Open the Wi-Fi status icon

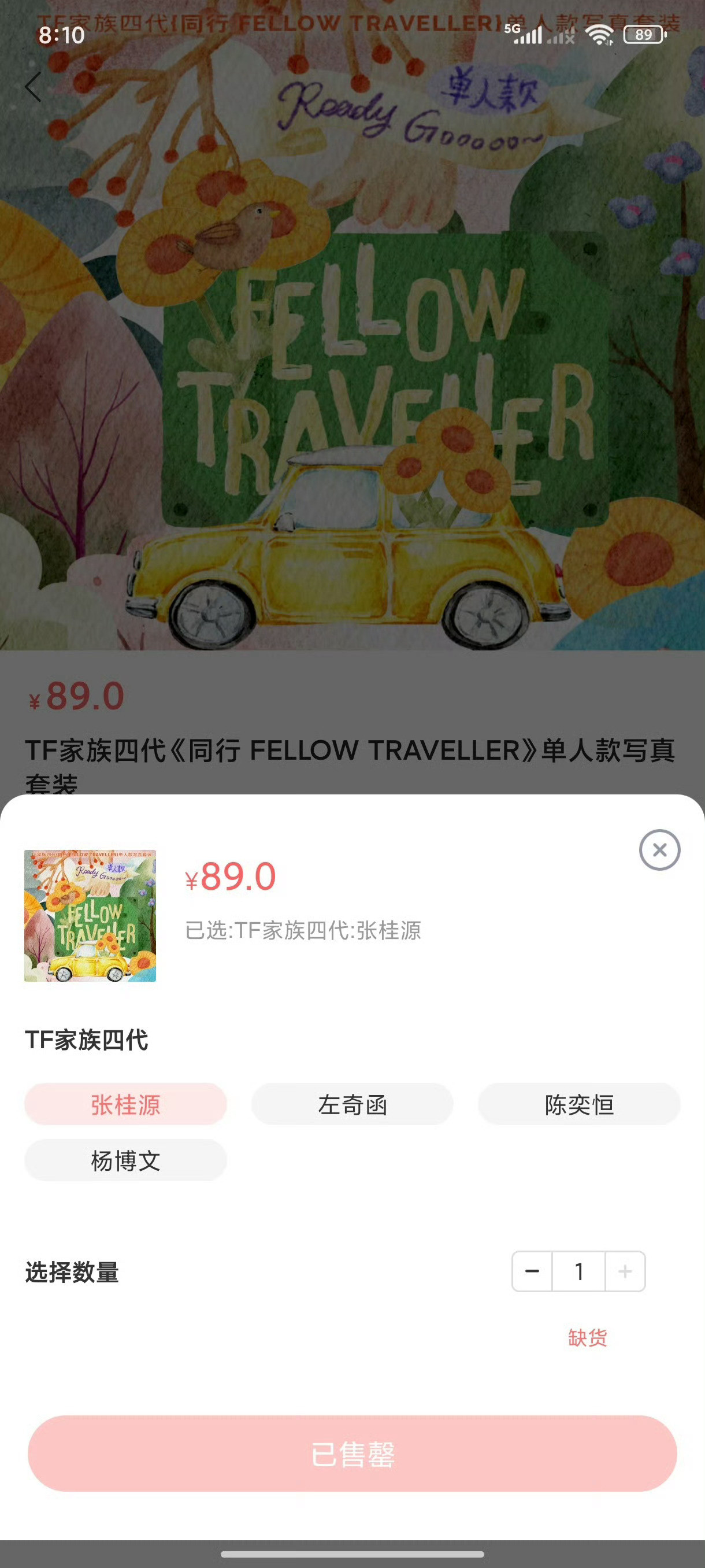coord(599,35)
